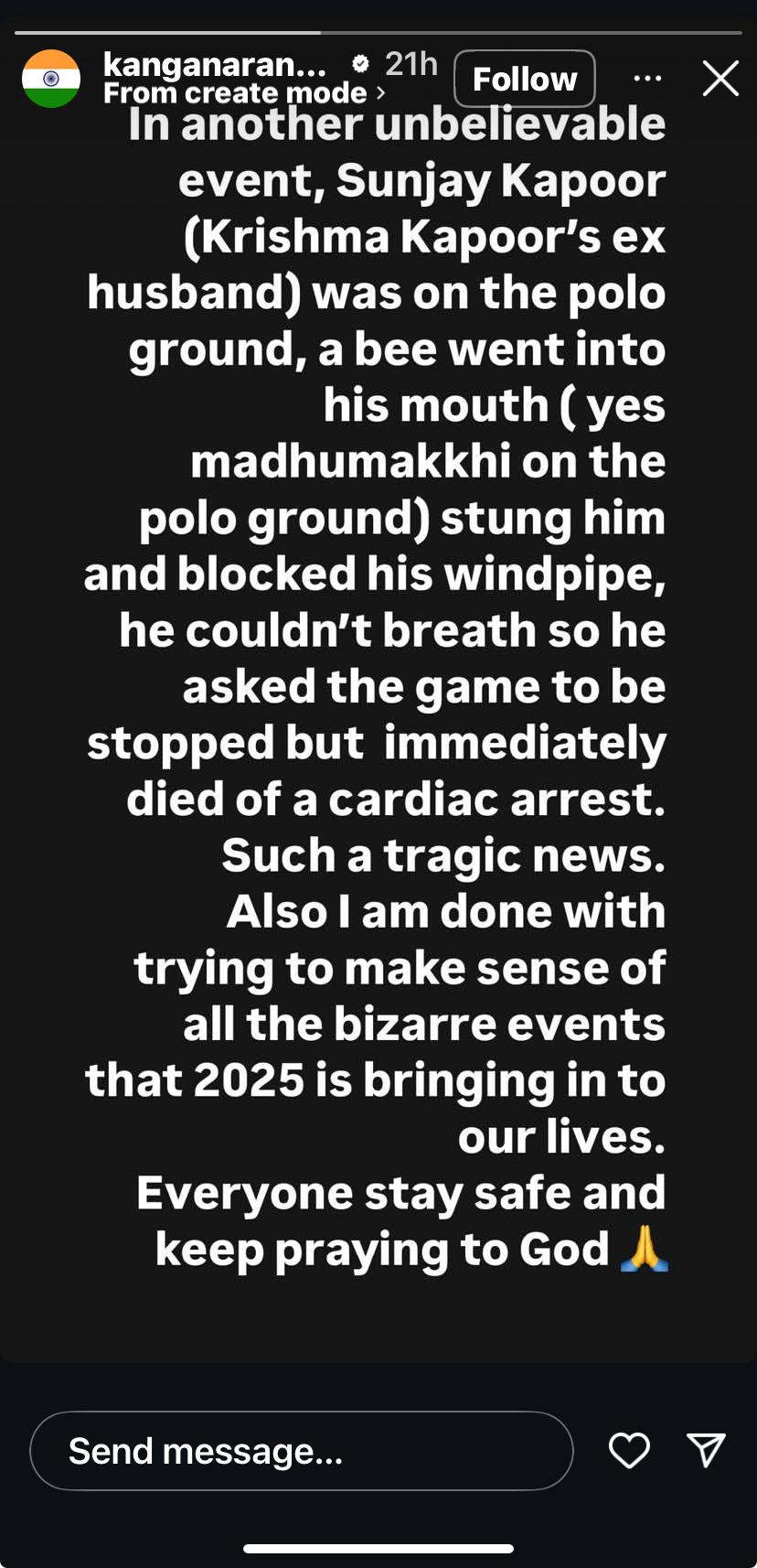The height and width of the screenshot is (1568, 757).
Task: Click the story progress bar at top
Action: click(x=378, y=30)
